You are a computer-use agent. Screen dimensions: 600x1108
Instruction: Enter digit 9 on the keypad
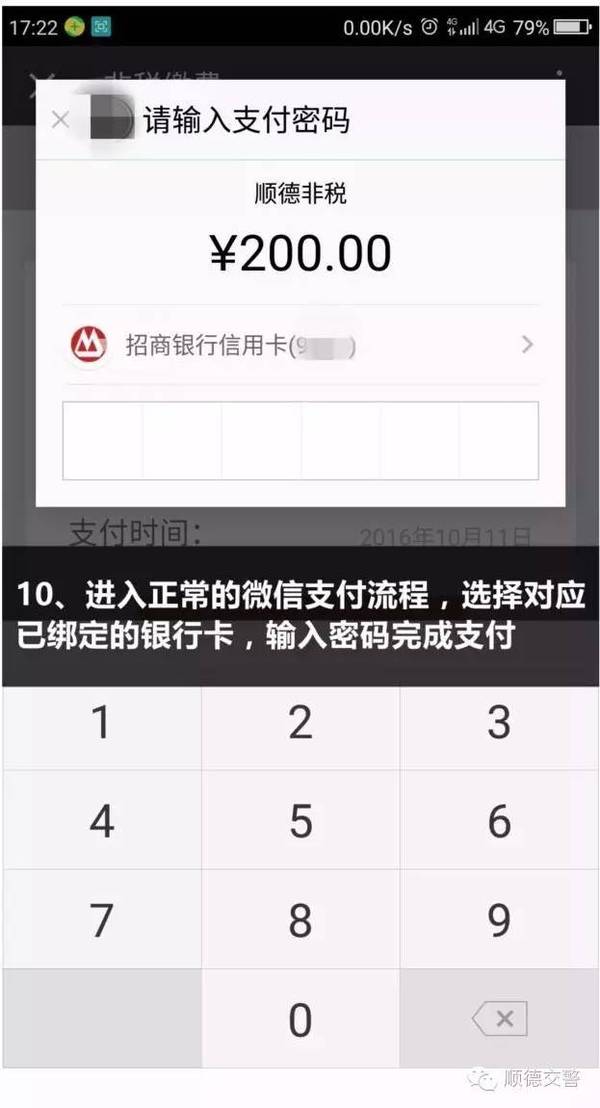click(499, 920)
